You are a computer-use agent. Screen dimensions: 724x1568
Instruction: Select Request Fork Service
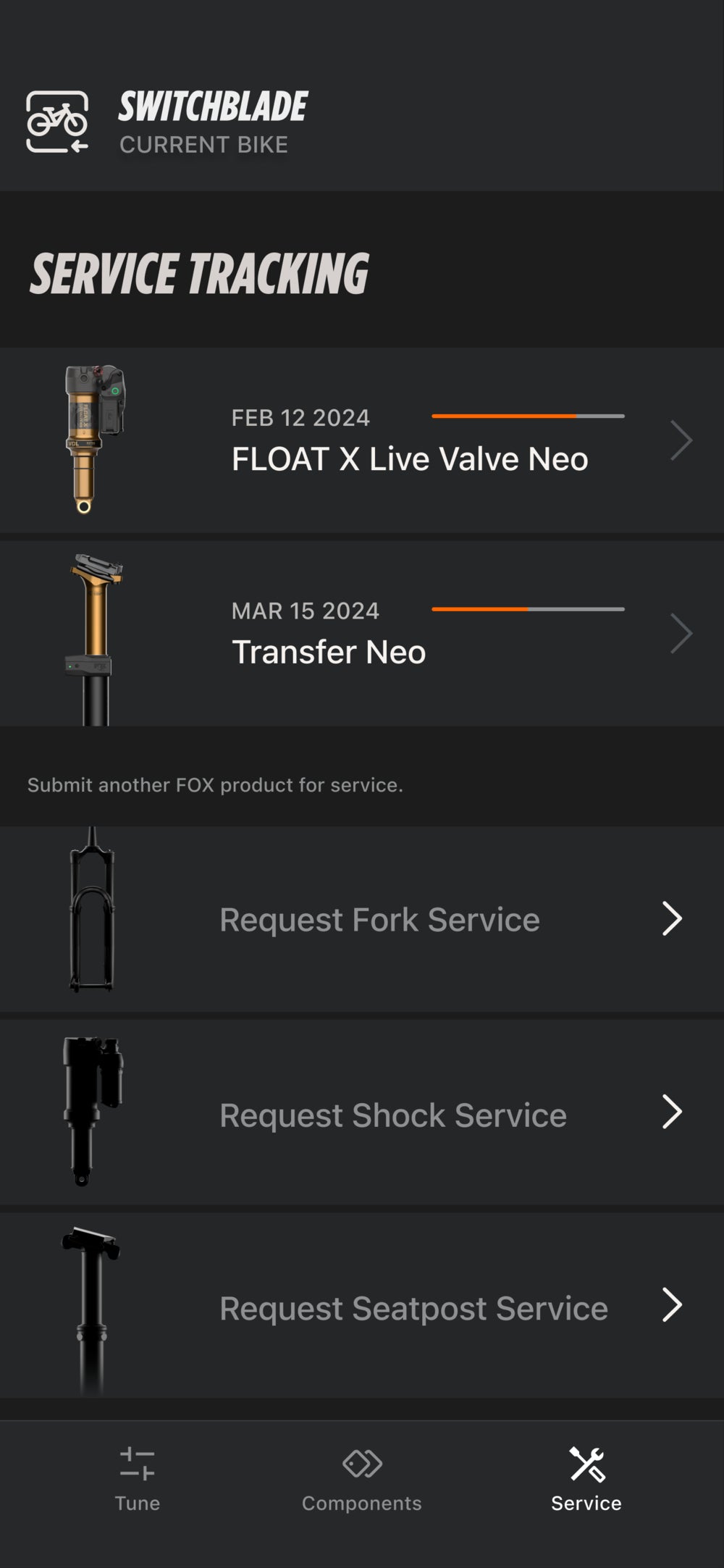tap(379, 919)
